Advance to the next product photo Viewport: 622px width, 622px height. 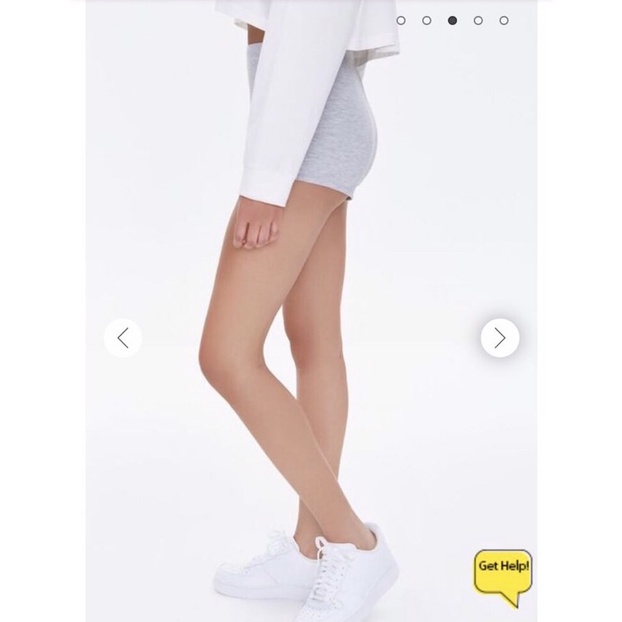(499, 338)
